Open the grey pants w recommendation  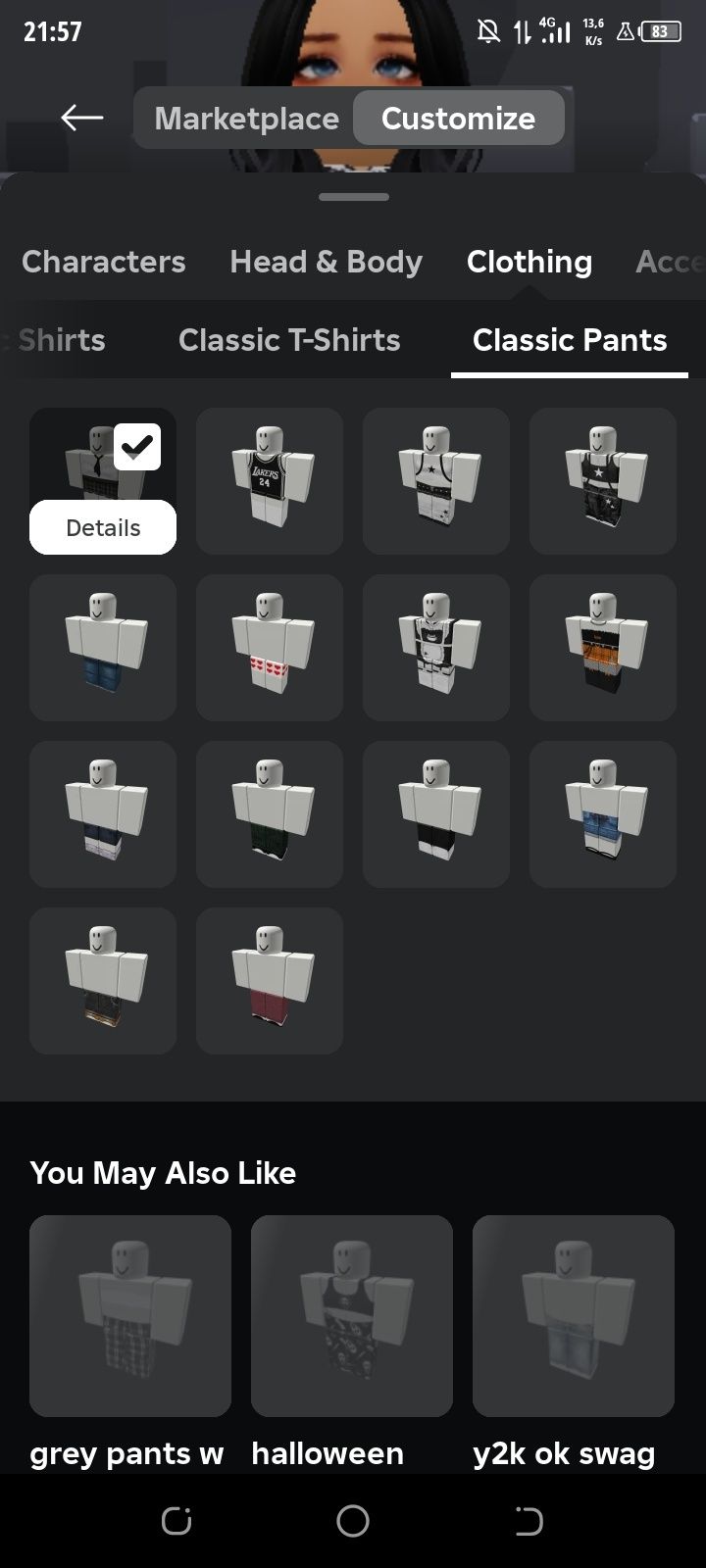[x=130, y=1315]
